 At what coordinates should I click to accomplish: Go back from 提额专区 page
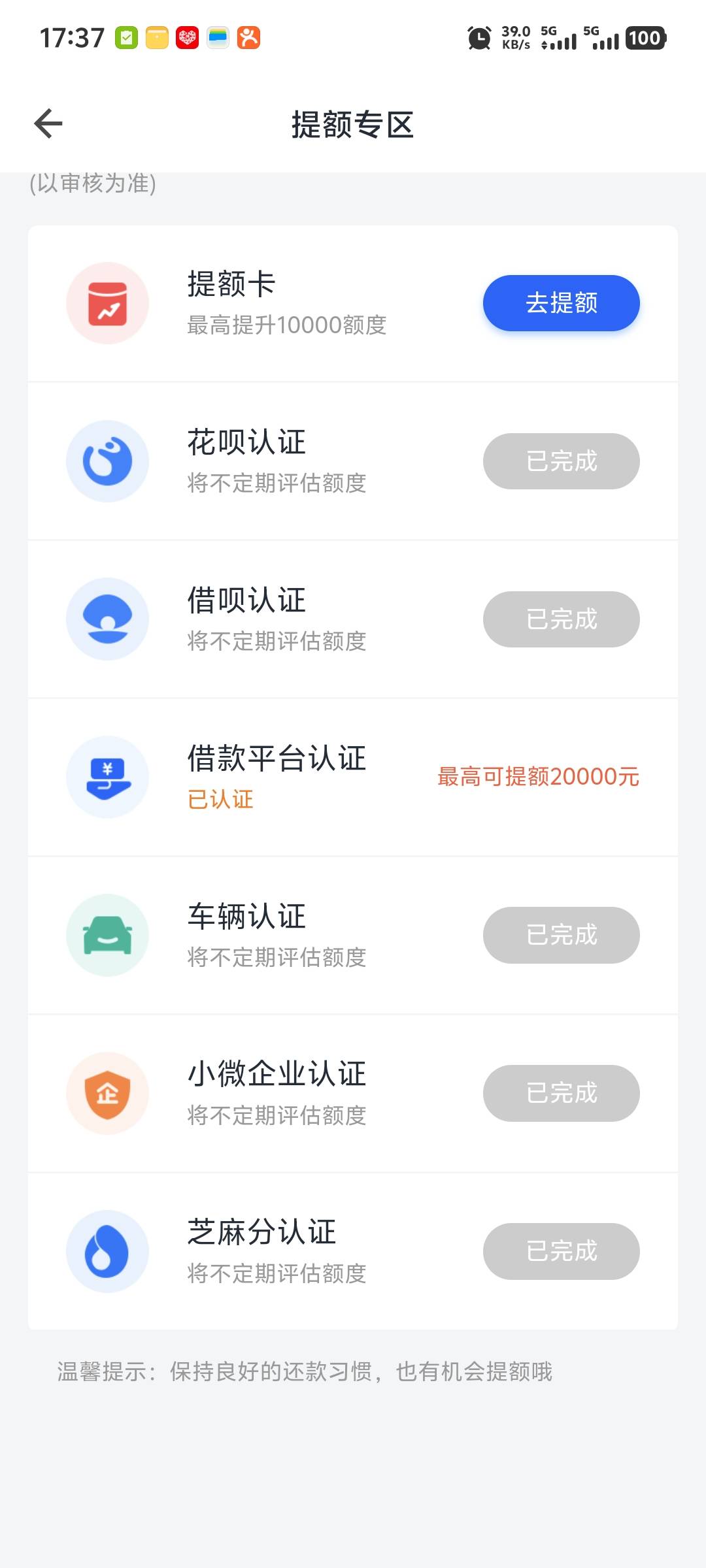point(48,123)
